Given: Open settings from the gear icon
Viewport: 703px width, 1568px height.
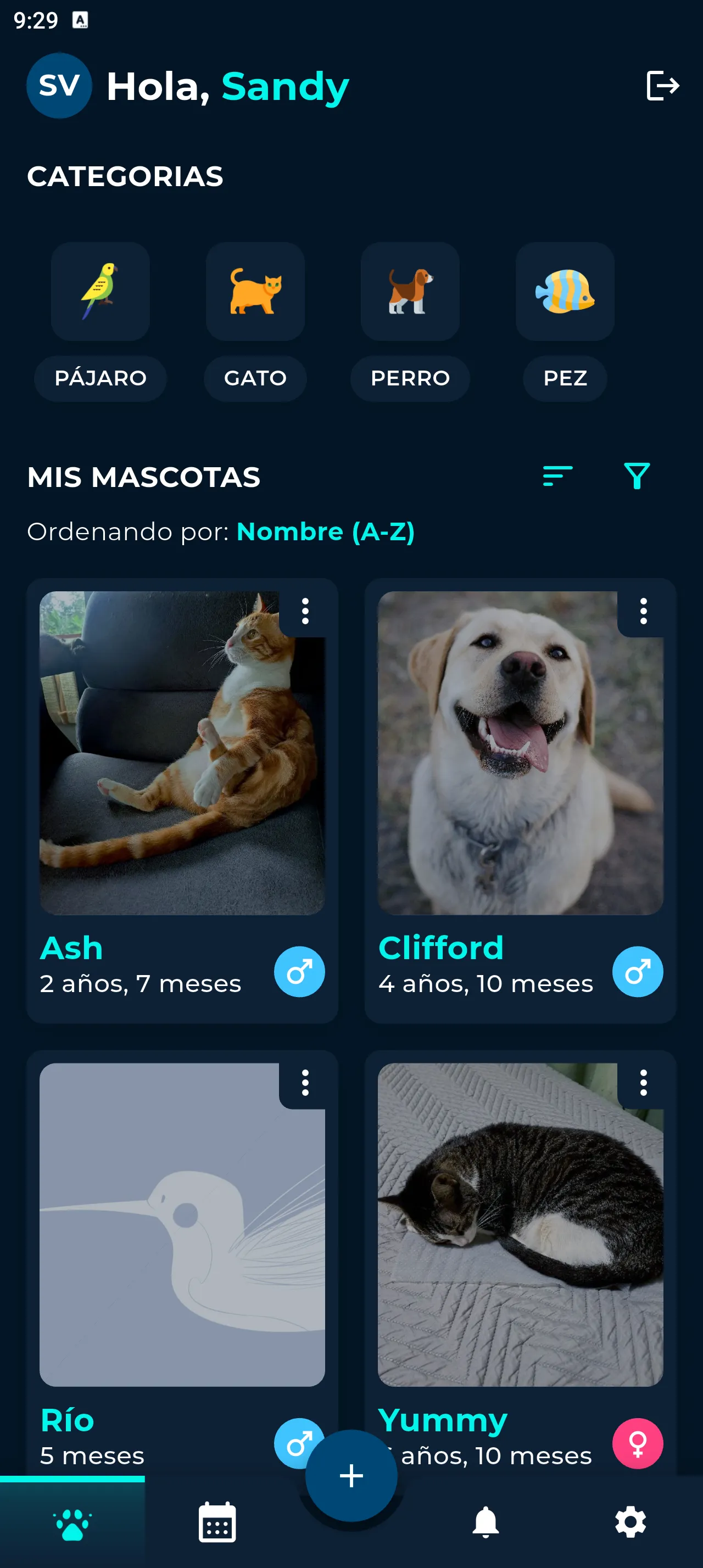Looking at the screenshot, I should point(631,1522).
